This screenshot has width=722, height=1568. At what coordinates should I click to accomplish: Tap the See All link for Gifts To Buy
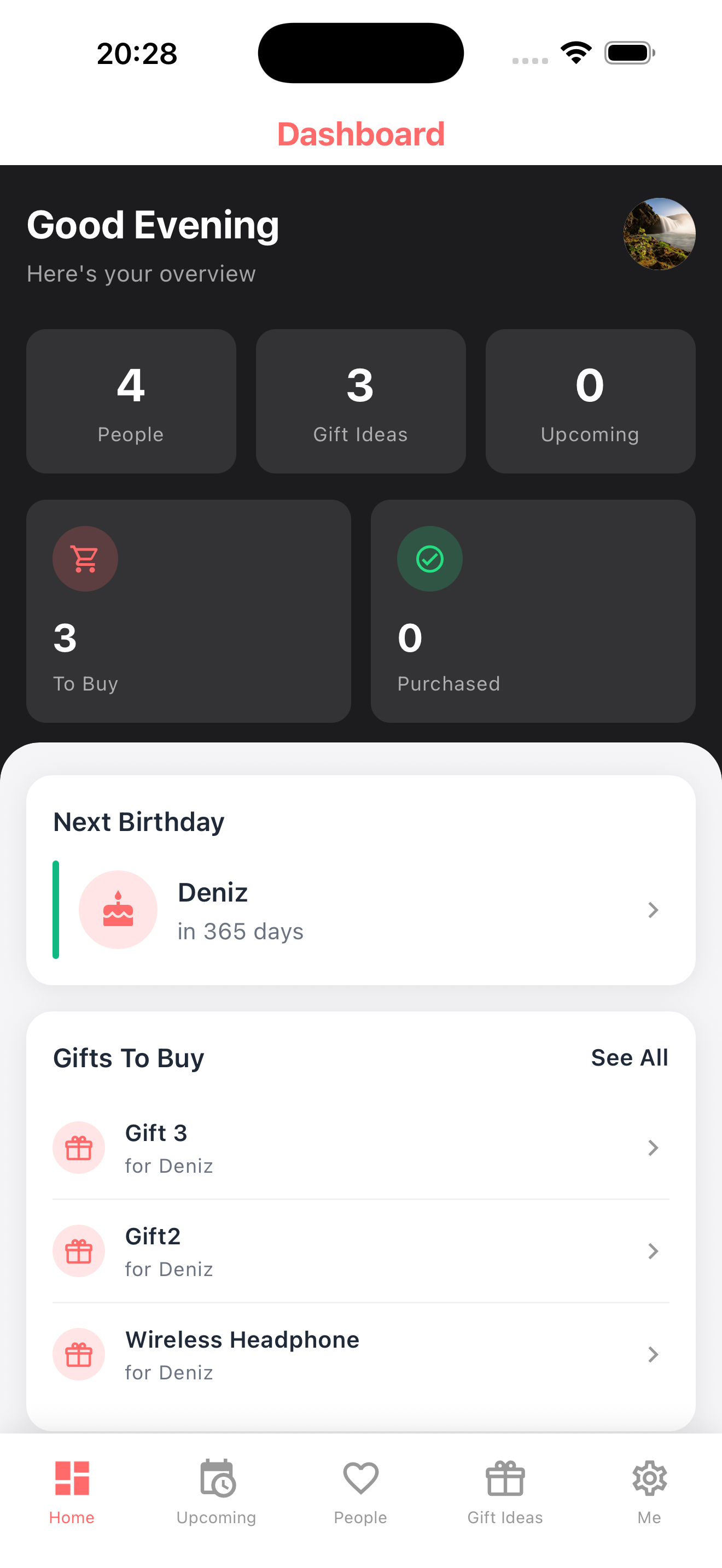coord(630,1057)
